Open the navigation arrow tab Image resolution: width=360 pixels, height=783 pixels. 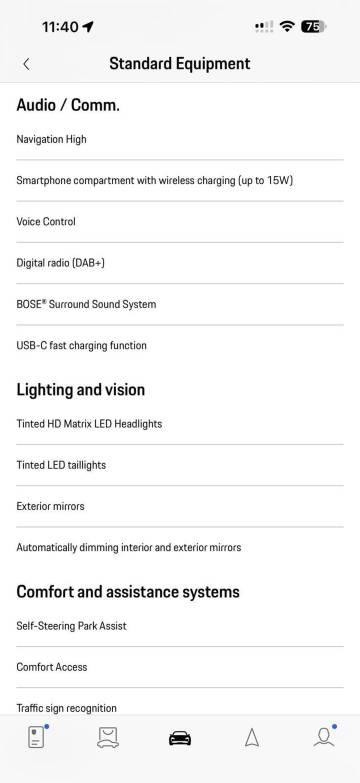pos(252,738)
